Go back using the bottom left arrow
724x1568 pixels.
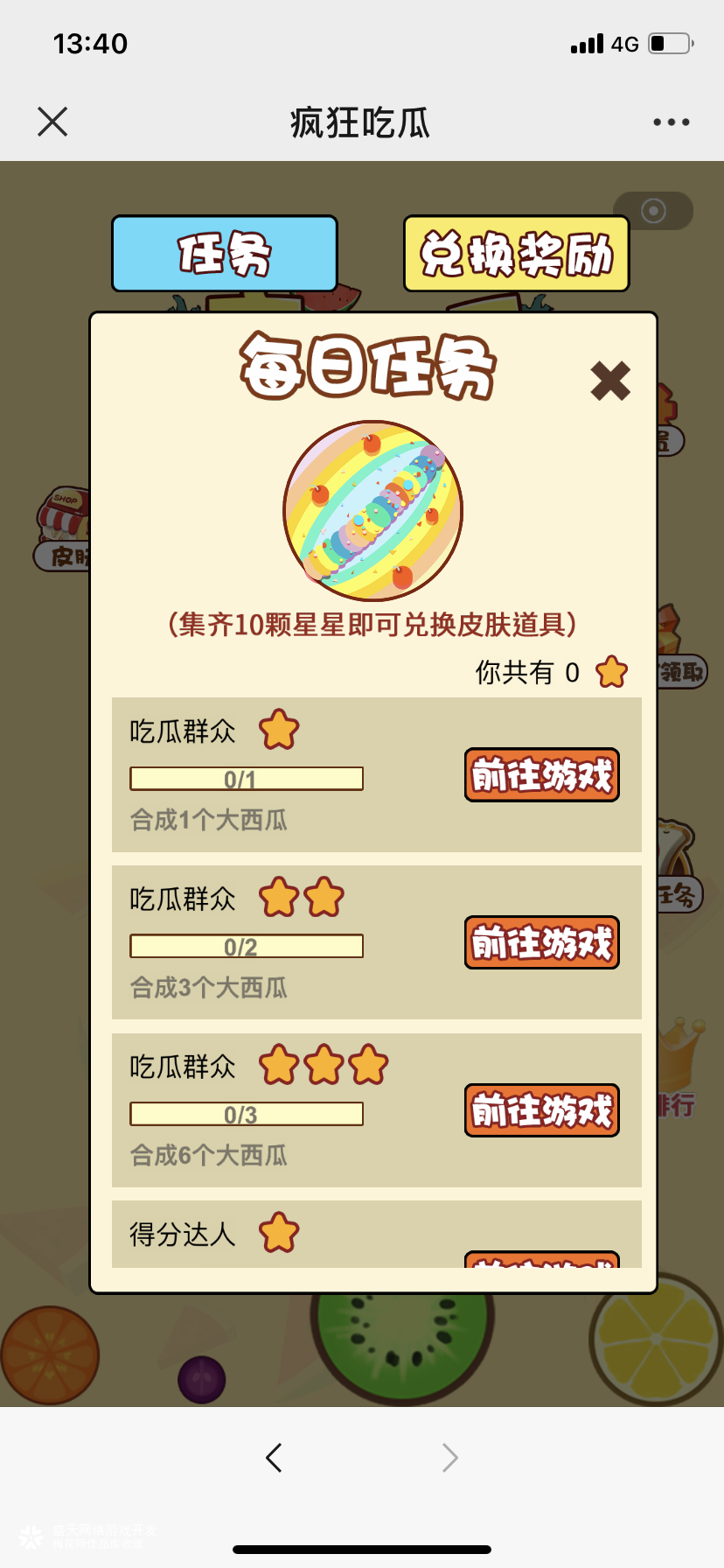[x=274, y=1457]
